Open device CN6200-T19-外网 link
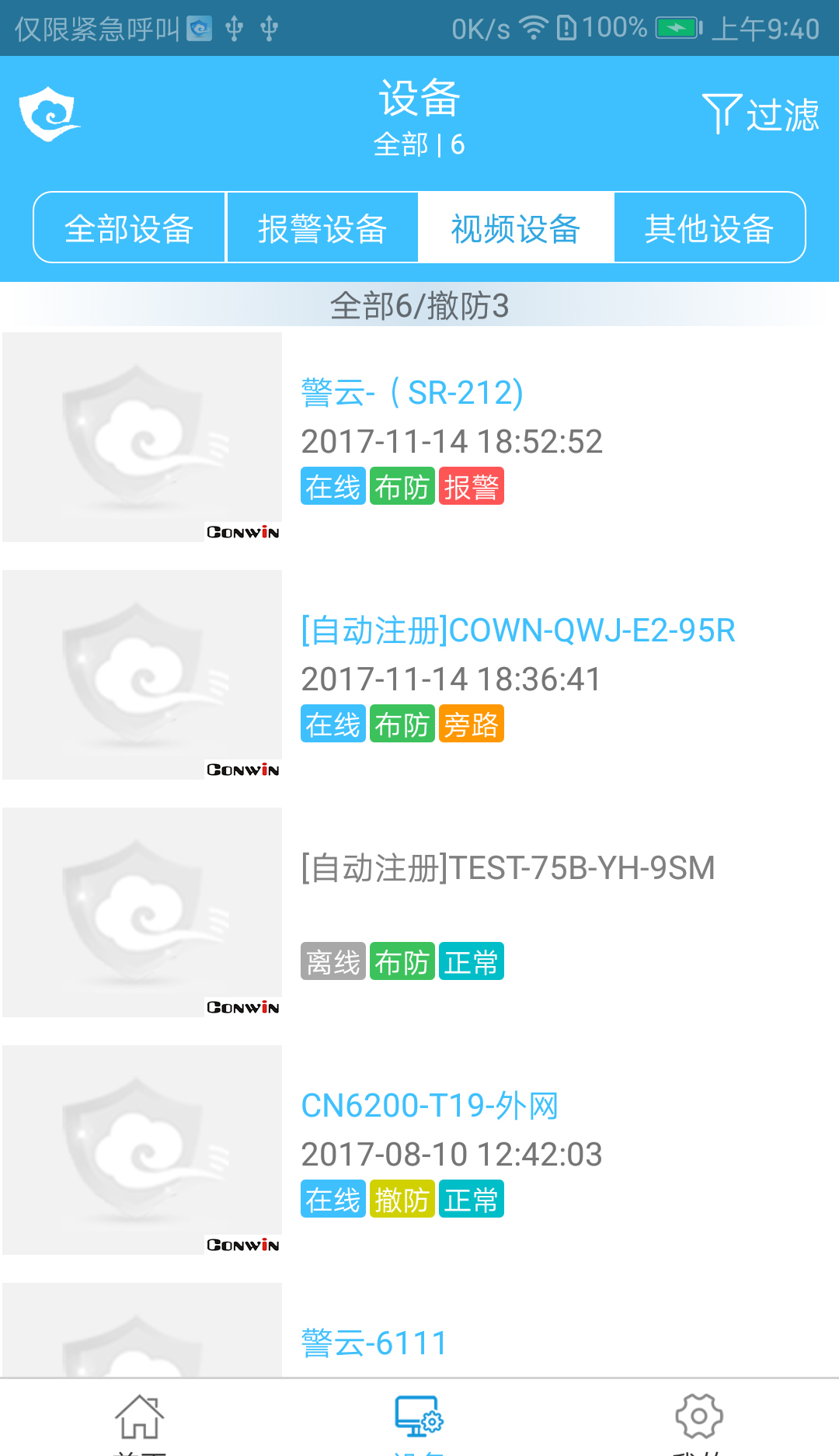This screenshot has width=839, height=1456. pos(431,1106)
